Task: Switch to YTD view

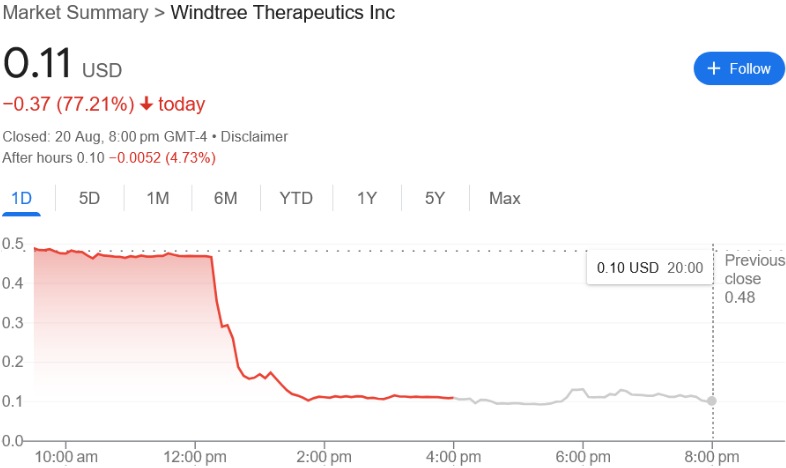Action: [296, 198]
